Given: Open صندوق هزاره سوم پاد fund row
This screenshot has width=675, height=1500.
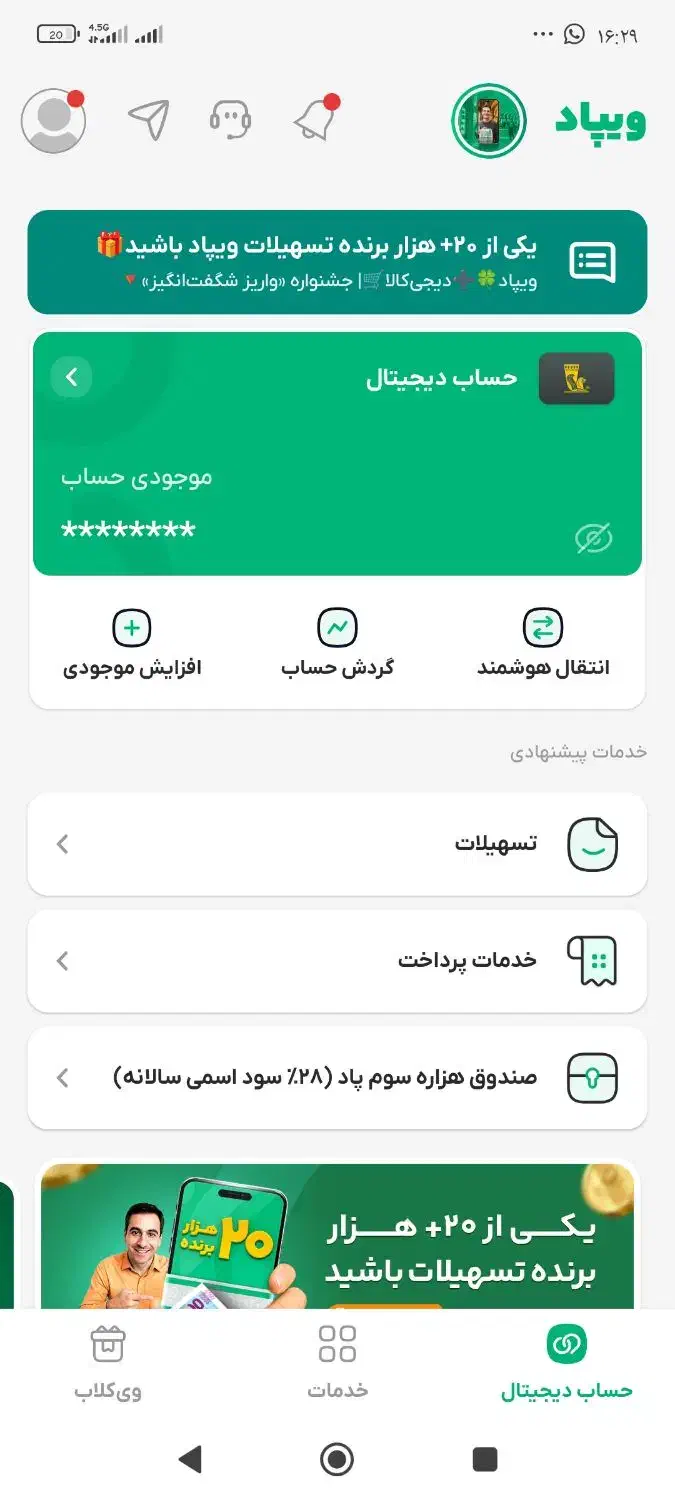Looking at the screenshot, I should 337,1077.
